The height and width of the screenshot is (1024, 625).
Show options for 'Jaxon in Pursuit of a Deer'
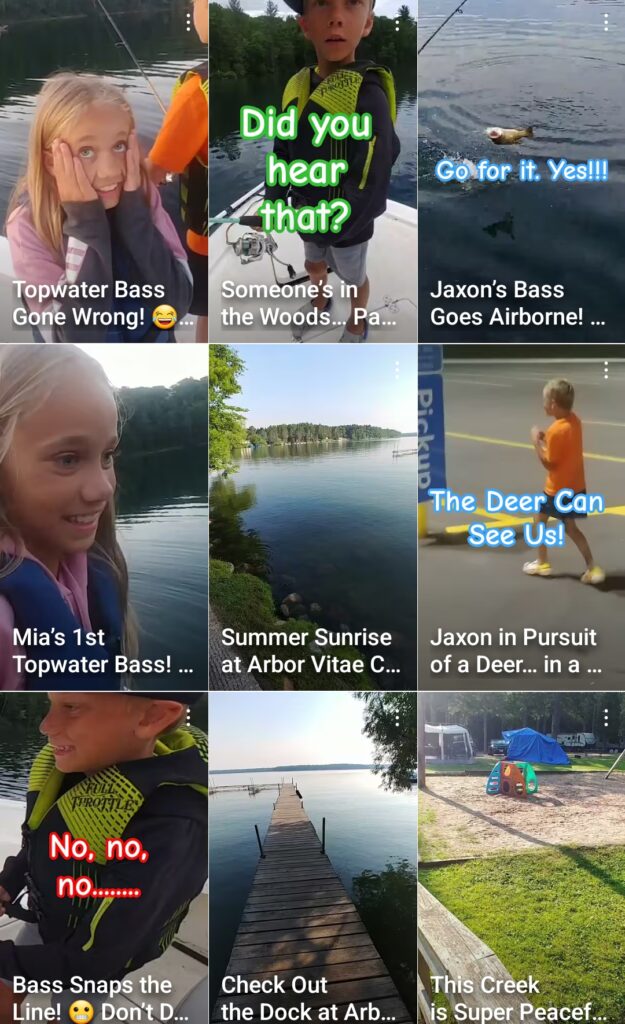click(605, 370)
